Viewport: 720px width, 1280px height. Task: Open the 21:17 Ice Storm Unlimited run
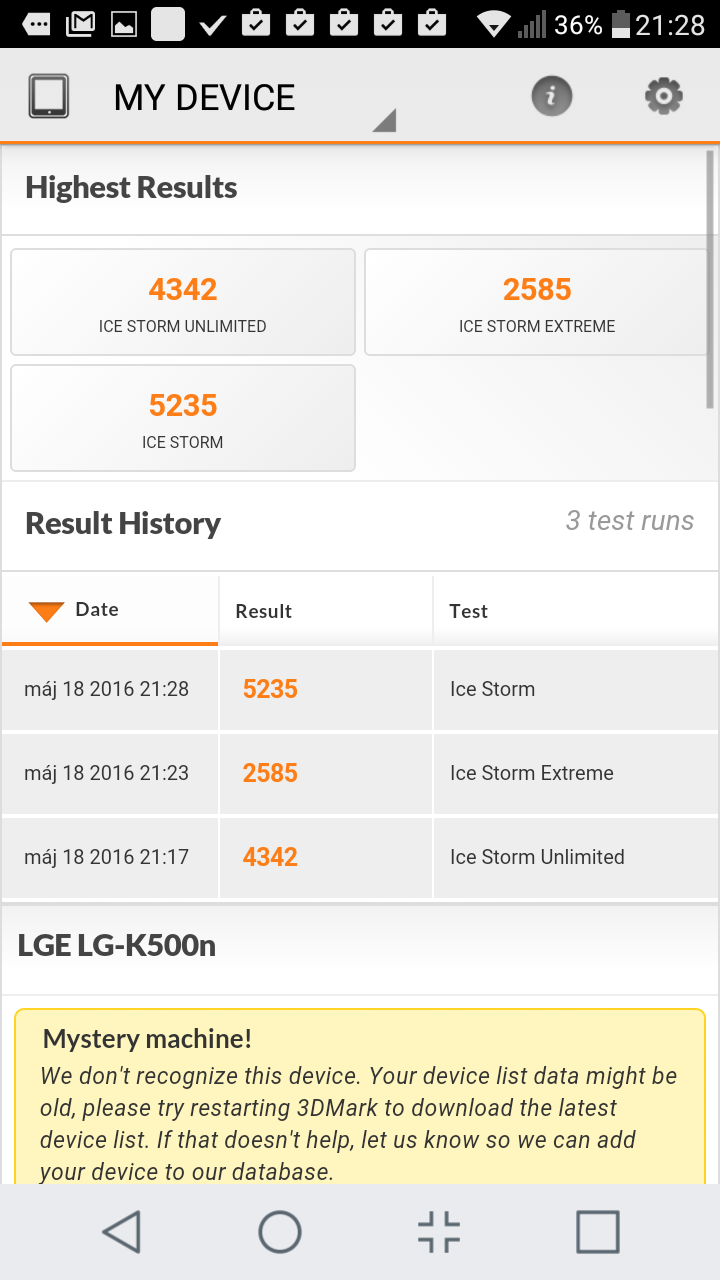(360, 857)
